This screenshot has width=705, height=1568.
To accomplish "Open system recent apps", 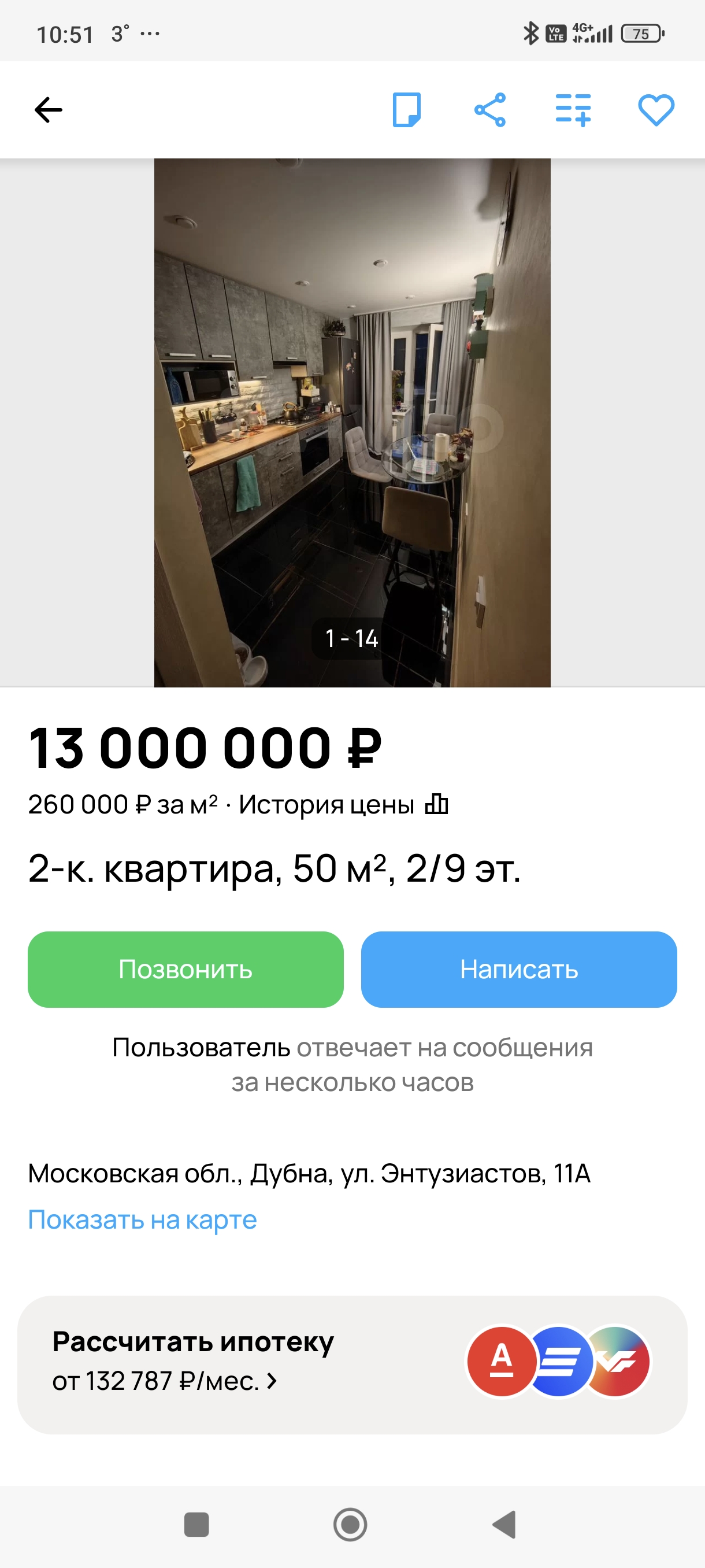I will pyautogui.click(x=196, y=1524).
